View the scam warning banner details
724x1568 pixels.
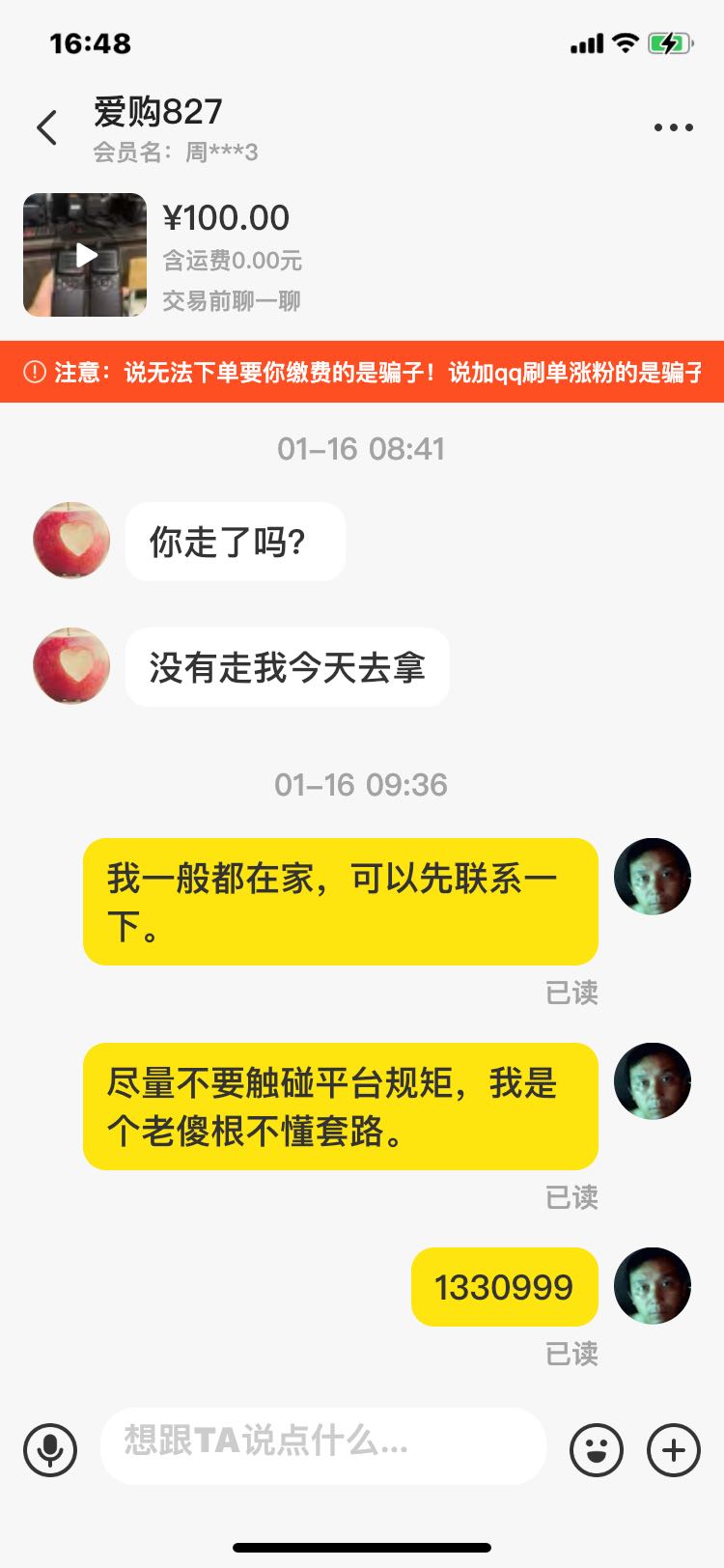click(x=362, y=372)
